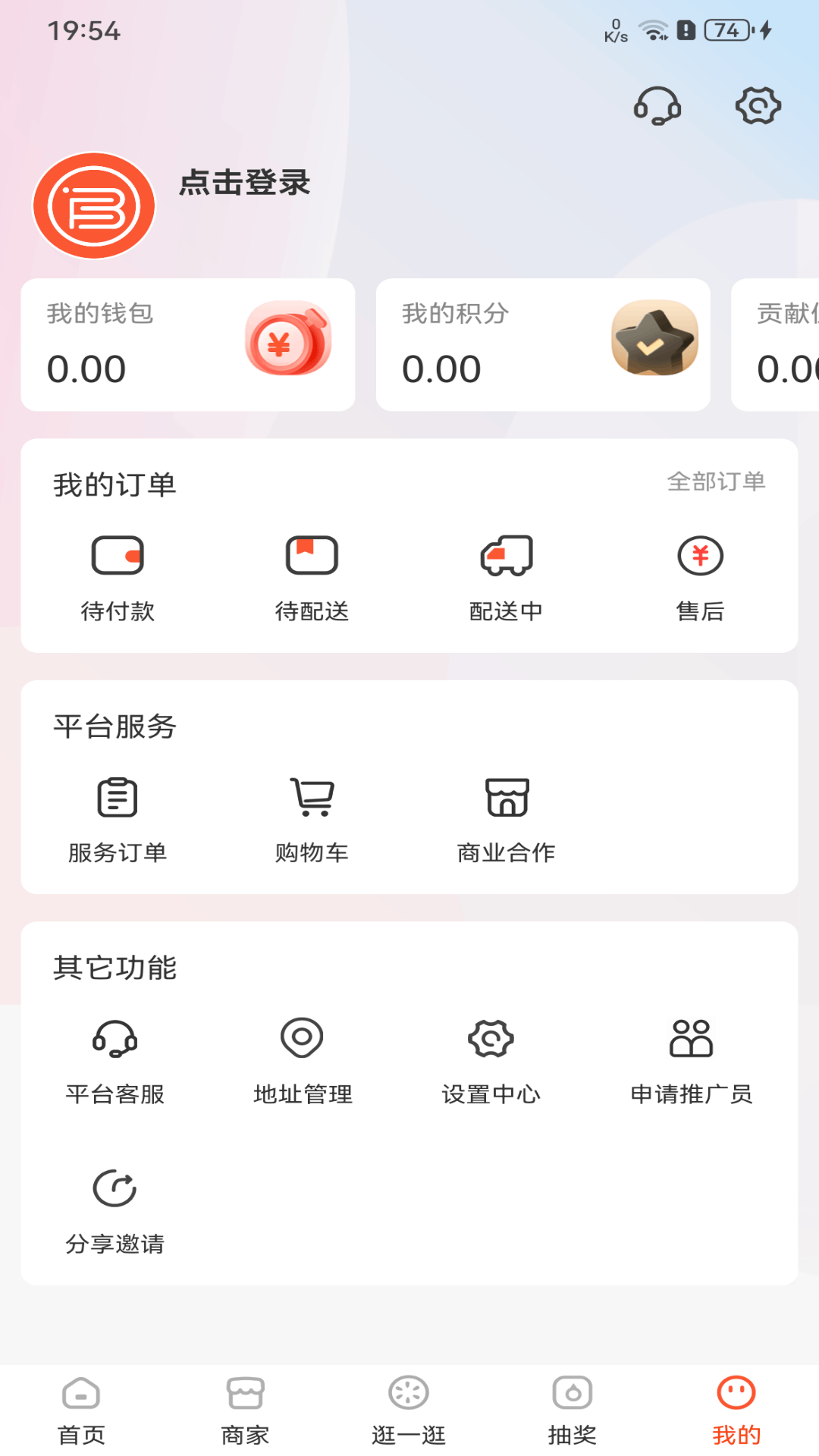
Task: Open the 我的钱包 wallet card
Action: [x=188, y=345]
